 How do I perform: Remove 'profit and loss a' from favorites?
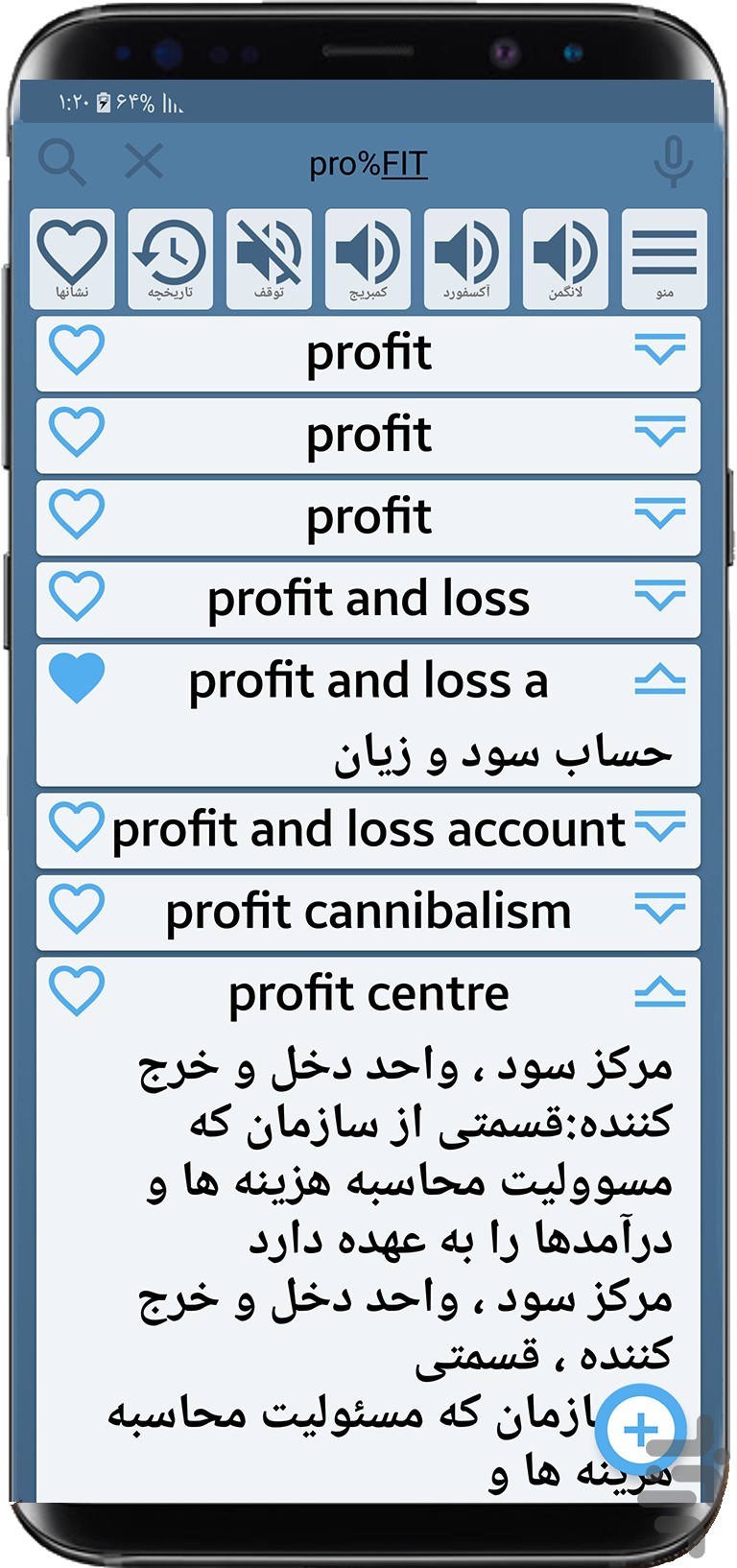77,677
